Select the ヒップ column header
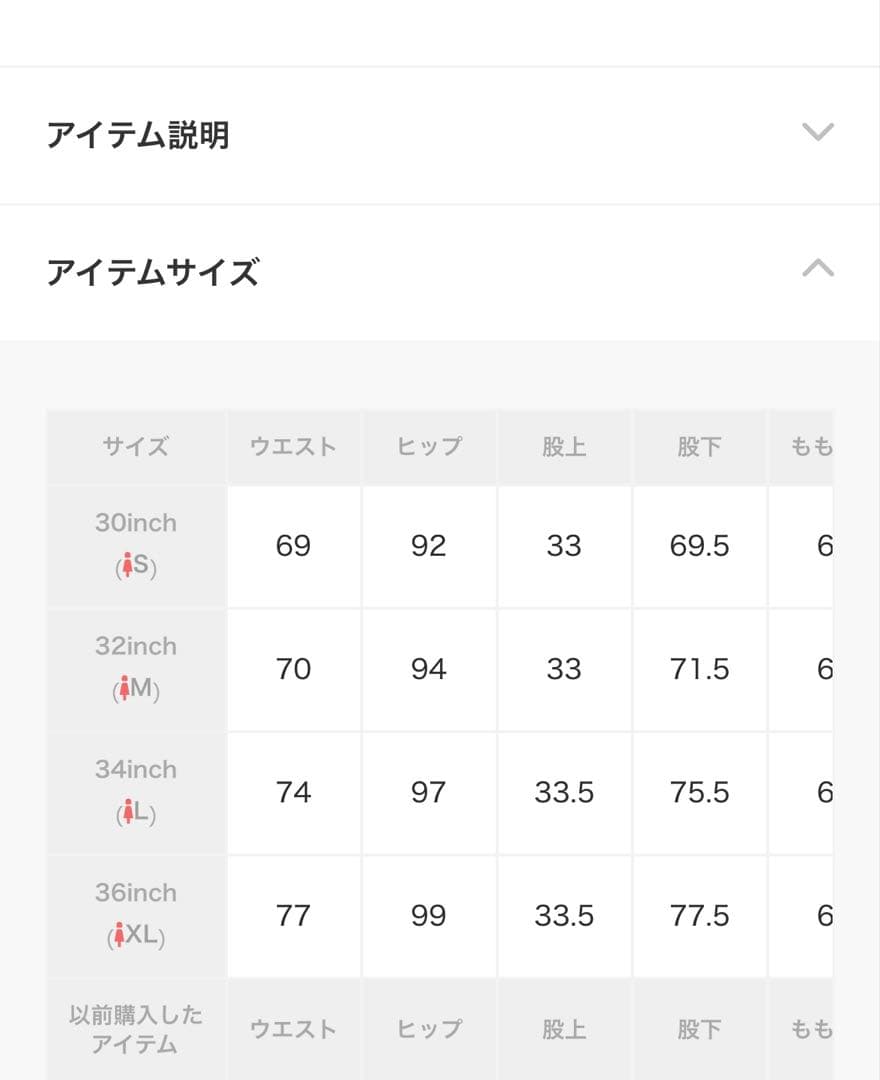The height and width of the screenshot is (1080, 880). 428,447
